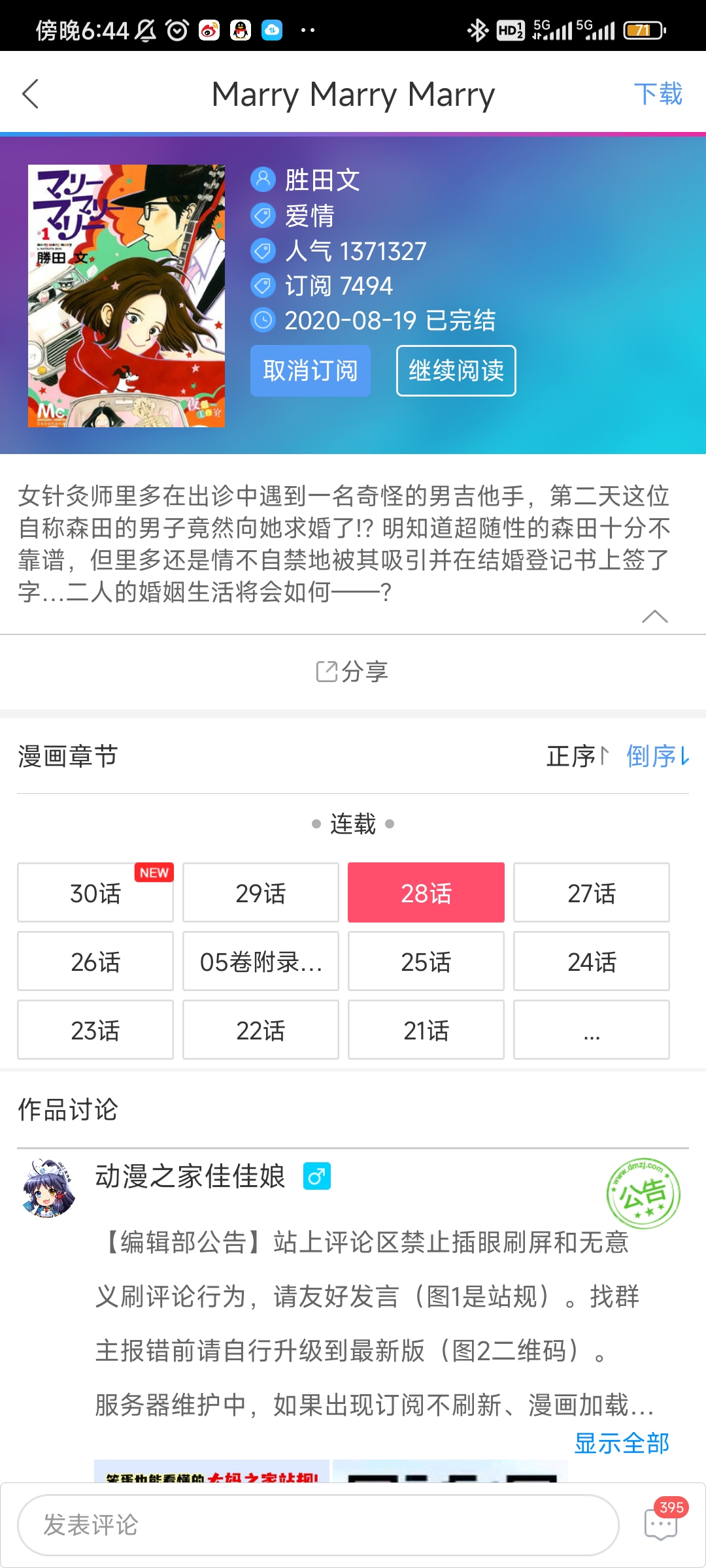The image size is (706, 1568).
Task: Collapse the manga description chevron
Action: point(654,617)
